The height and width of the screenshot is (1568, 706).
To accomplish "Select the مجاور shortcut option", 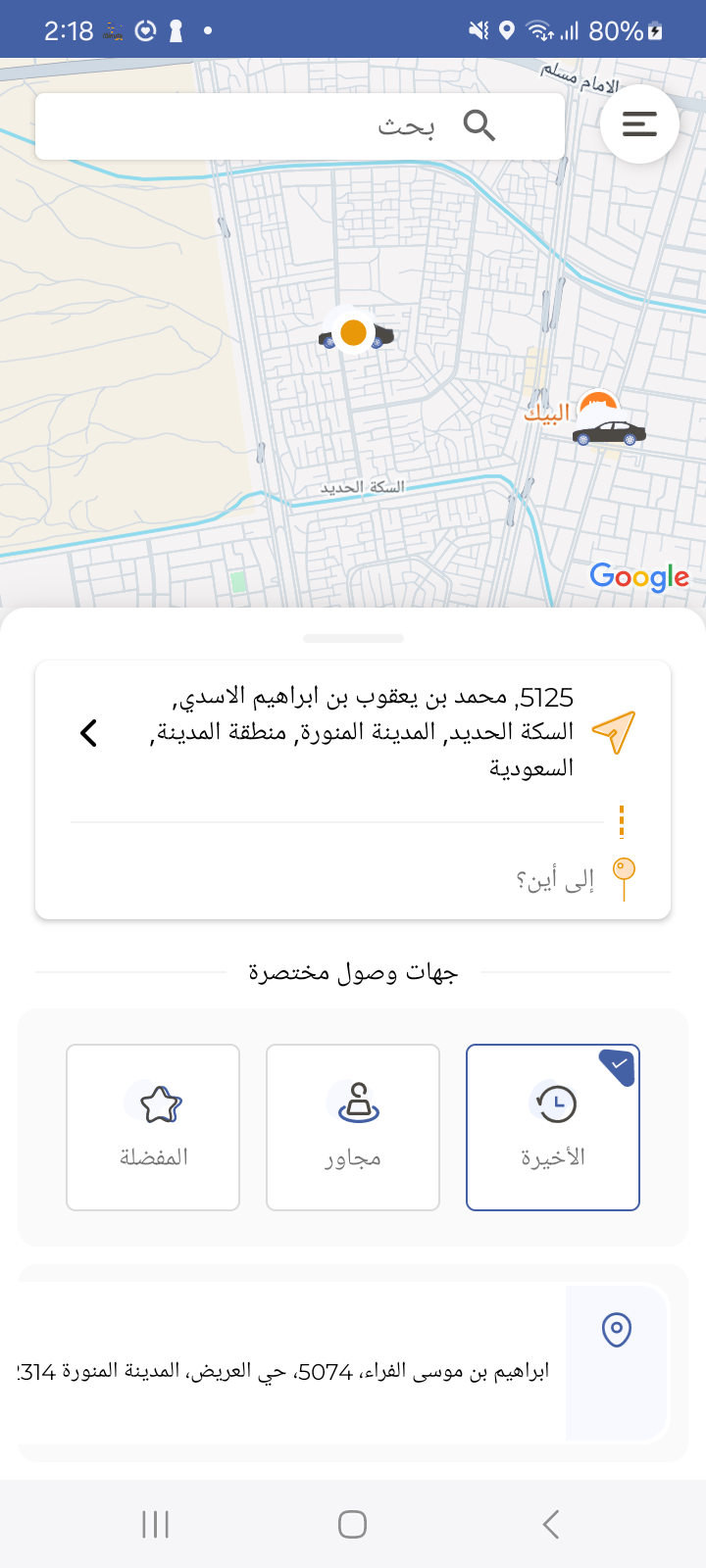I will tap(352, 1127).
